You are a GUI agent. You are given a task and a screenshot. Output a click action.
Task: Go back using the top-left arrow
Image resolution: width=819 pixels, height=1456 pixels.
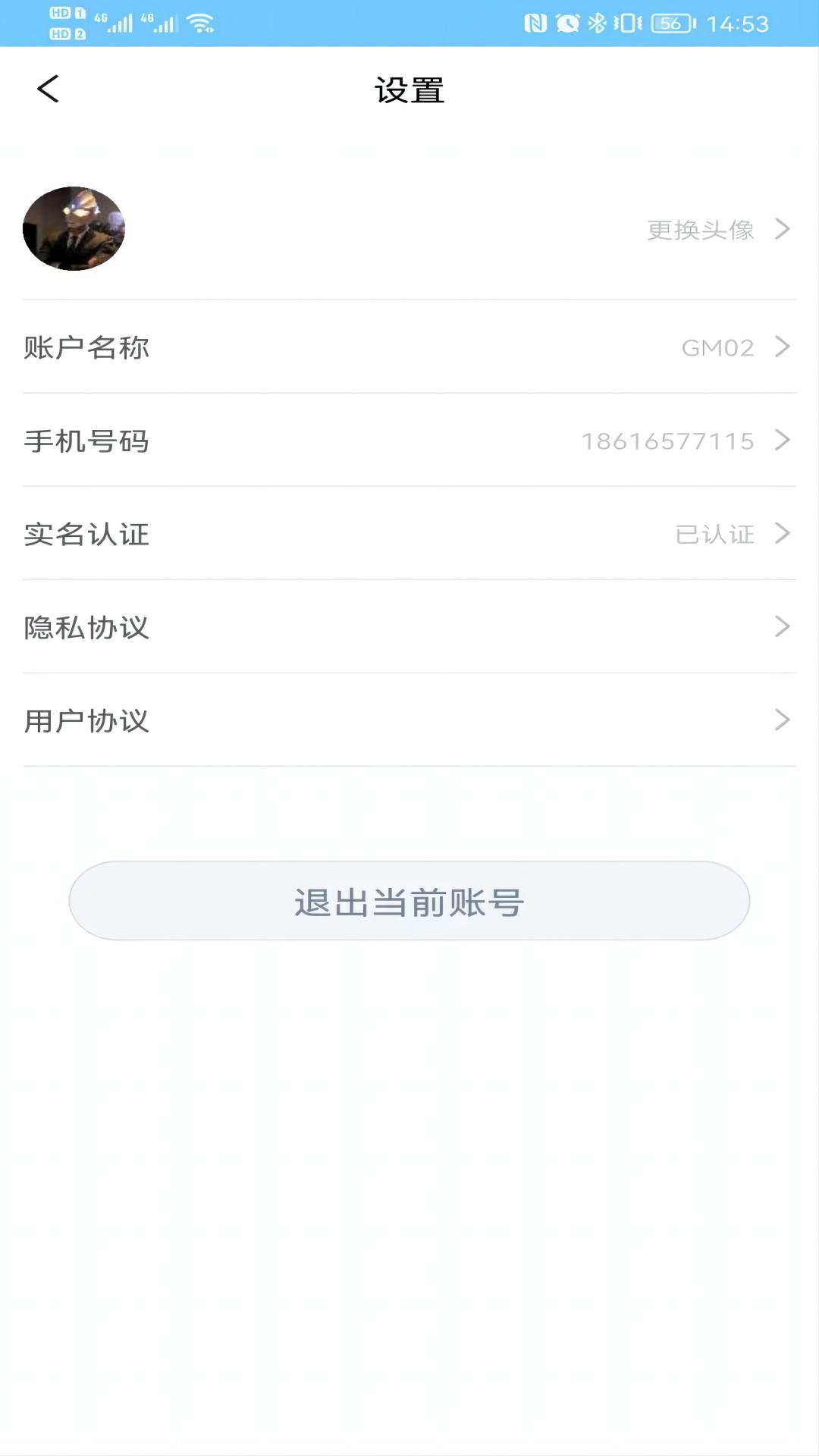point(48,89)
